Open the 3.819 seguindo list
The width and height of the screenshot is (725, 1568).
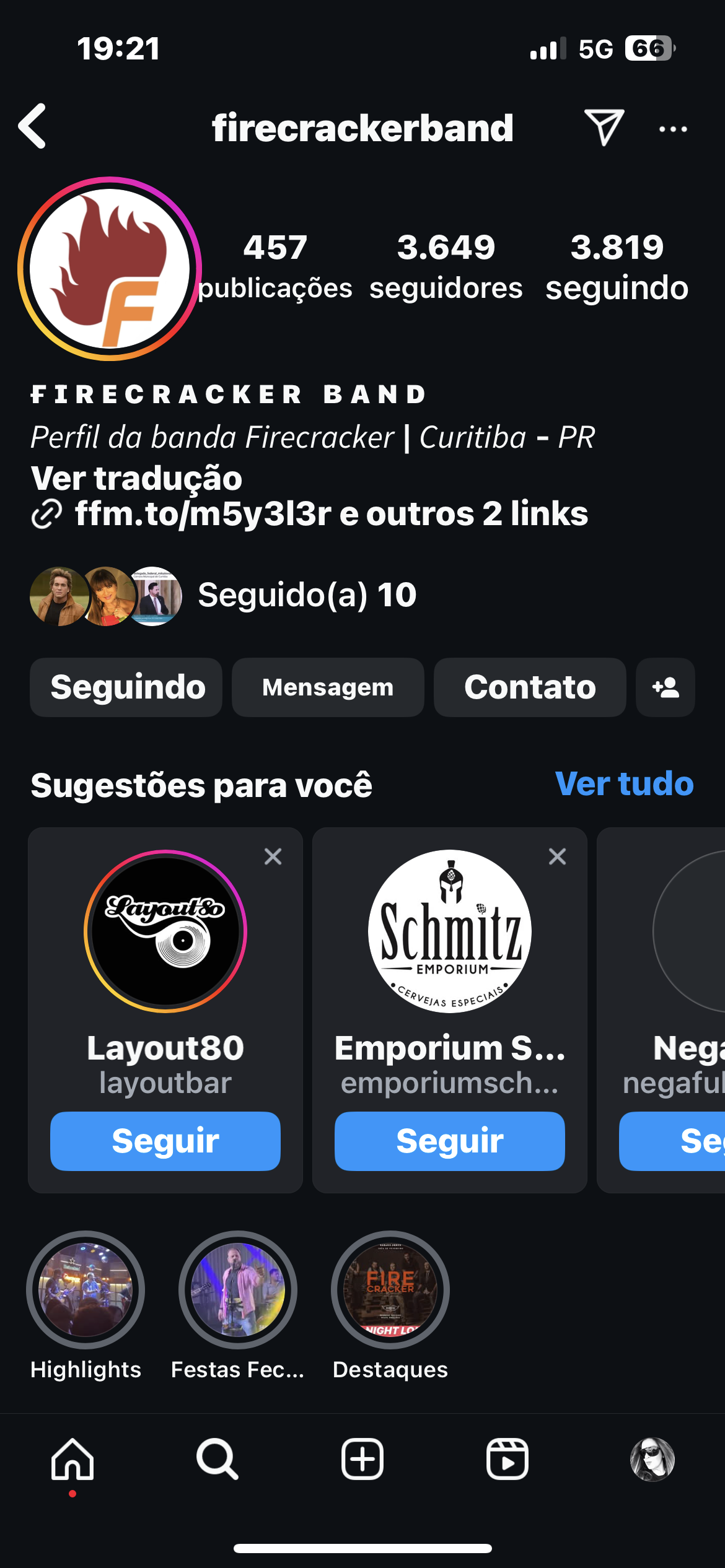(x=617, y=266)
